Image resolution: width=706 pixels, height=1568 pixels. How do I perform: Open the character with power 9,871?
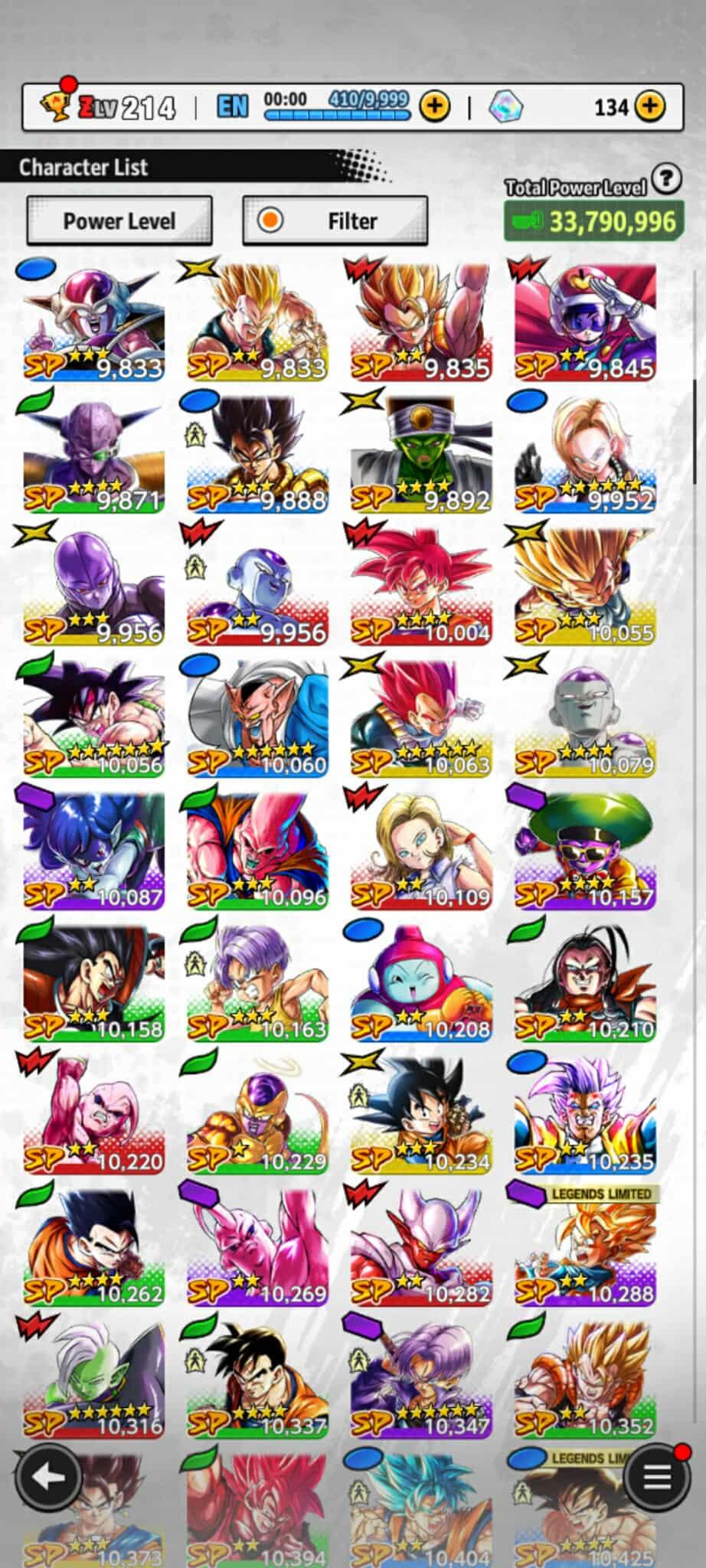(93, 453)
